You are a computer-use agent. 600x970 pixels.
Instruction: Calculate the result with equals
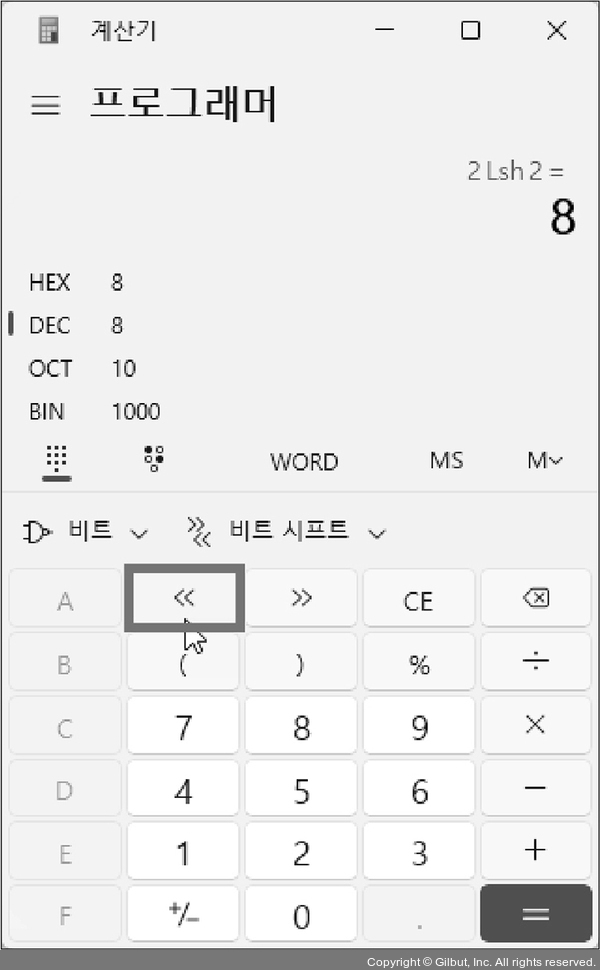(x=535, y=913)
